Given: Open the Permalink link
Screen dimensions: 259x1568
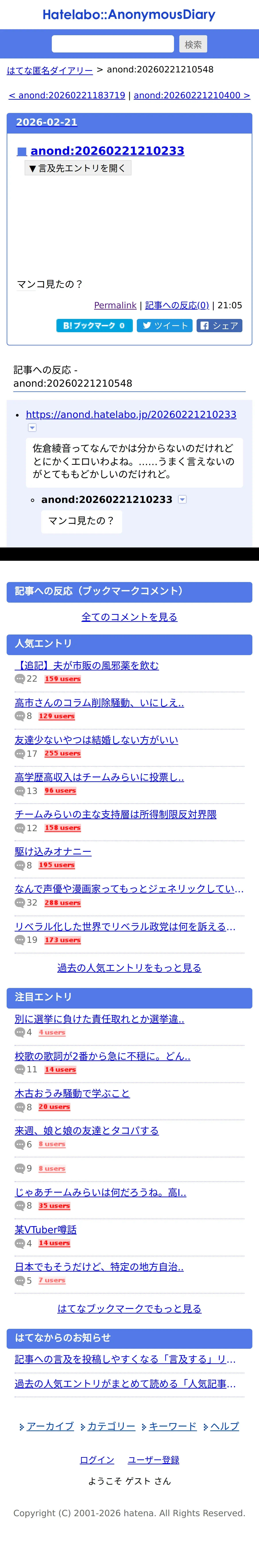Looking at the screenshot, I should 115,306.
